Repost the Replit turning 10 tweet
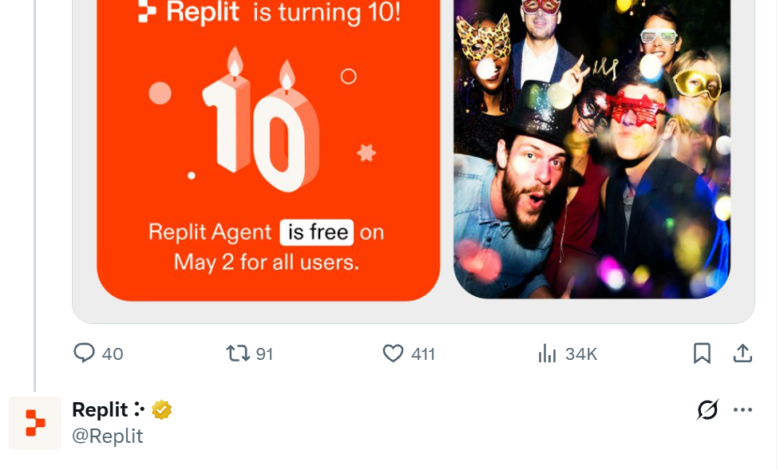 (x=238, y=353)
